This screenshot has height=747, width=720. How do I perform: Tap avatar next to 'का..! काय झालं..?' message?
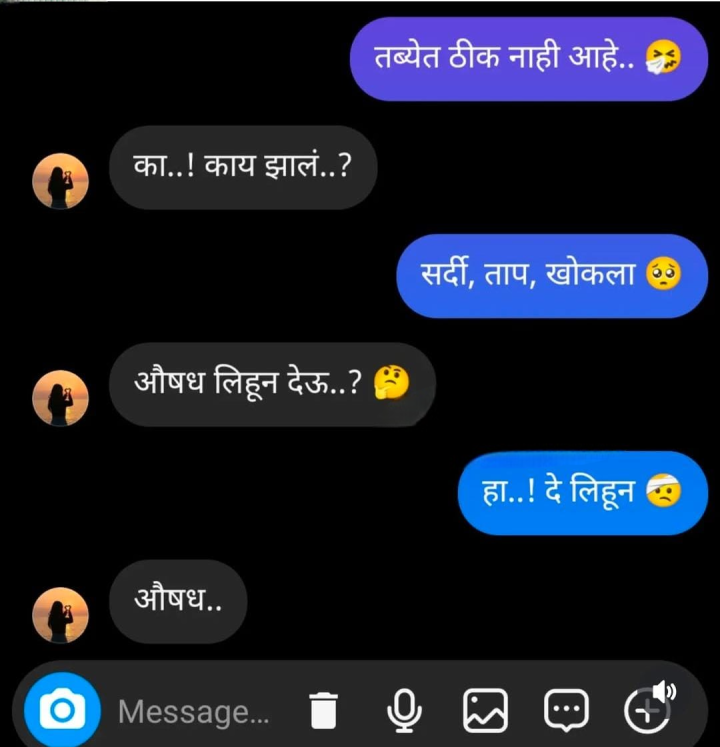pos(60,181)
